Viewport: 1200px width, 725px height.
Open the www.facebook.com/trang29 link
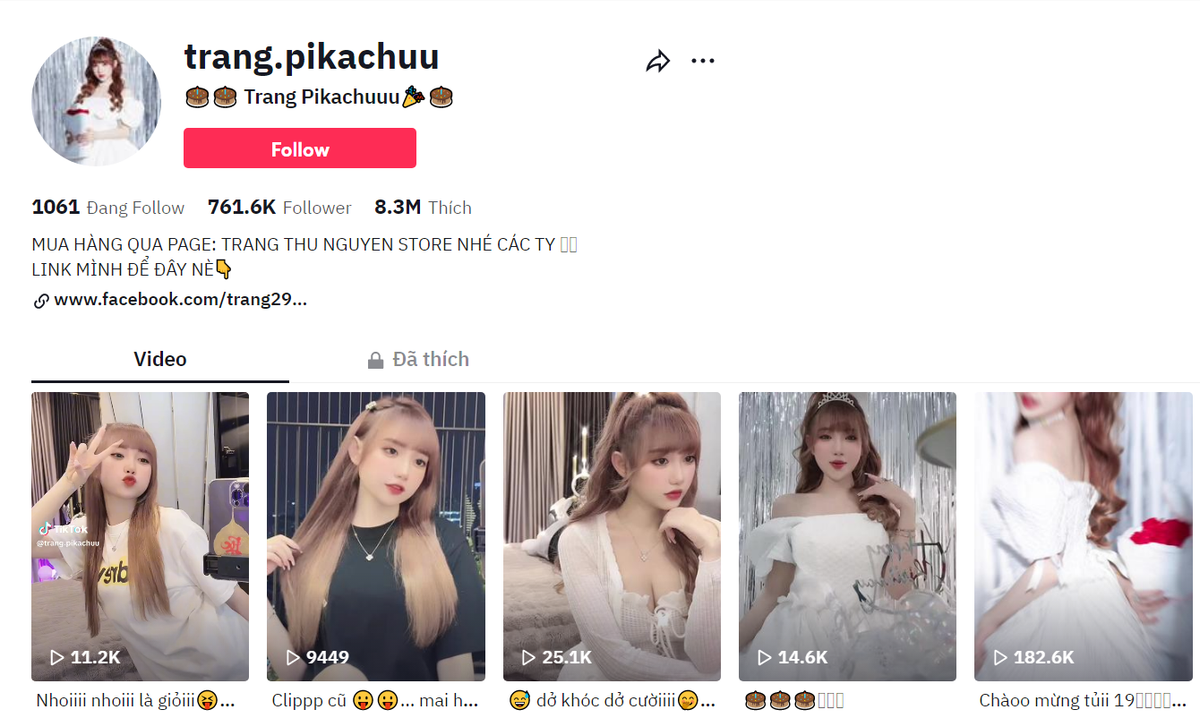tap(180, 300)
